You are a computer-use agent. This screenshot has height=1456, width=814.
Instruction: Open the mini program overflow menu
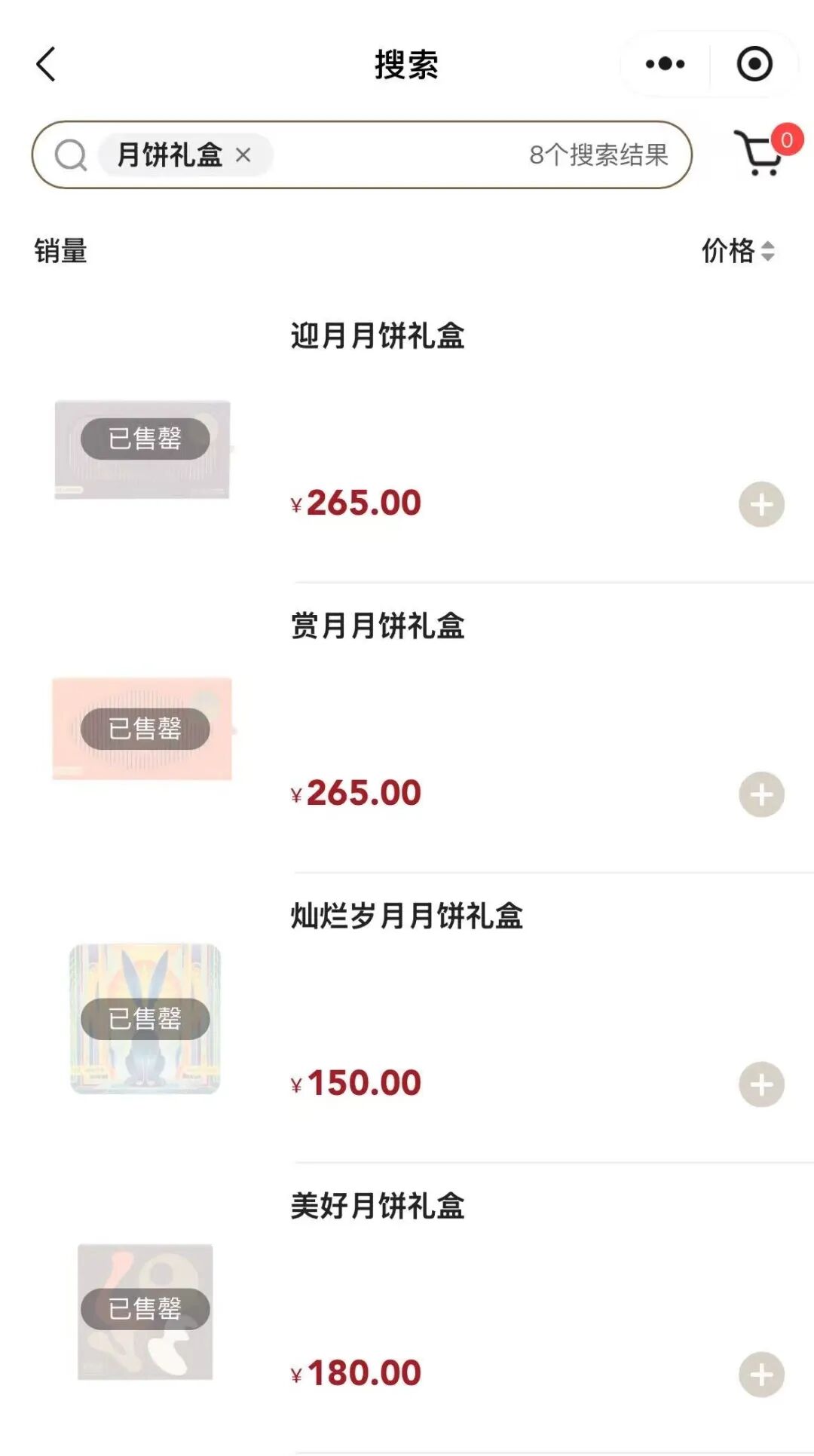click(665, 64)
